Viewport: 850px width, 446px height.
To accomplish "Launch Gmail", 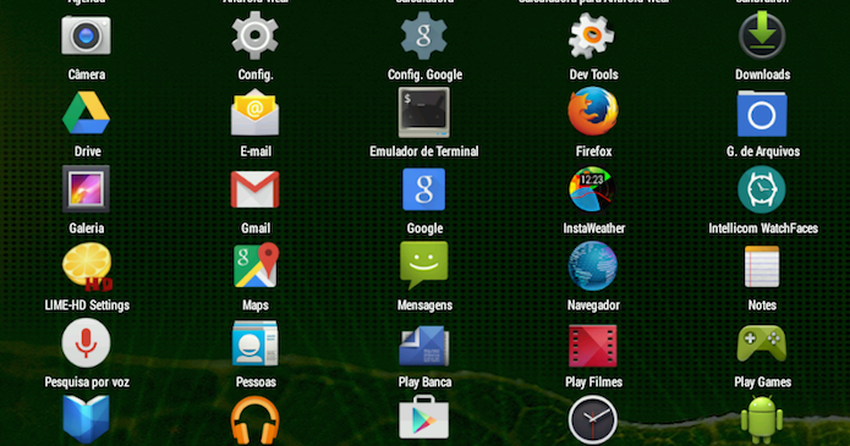I will [255, 190].
